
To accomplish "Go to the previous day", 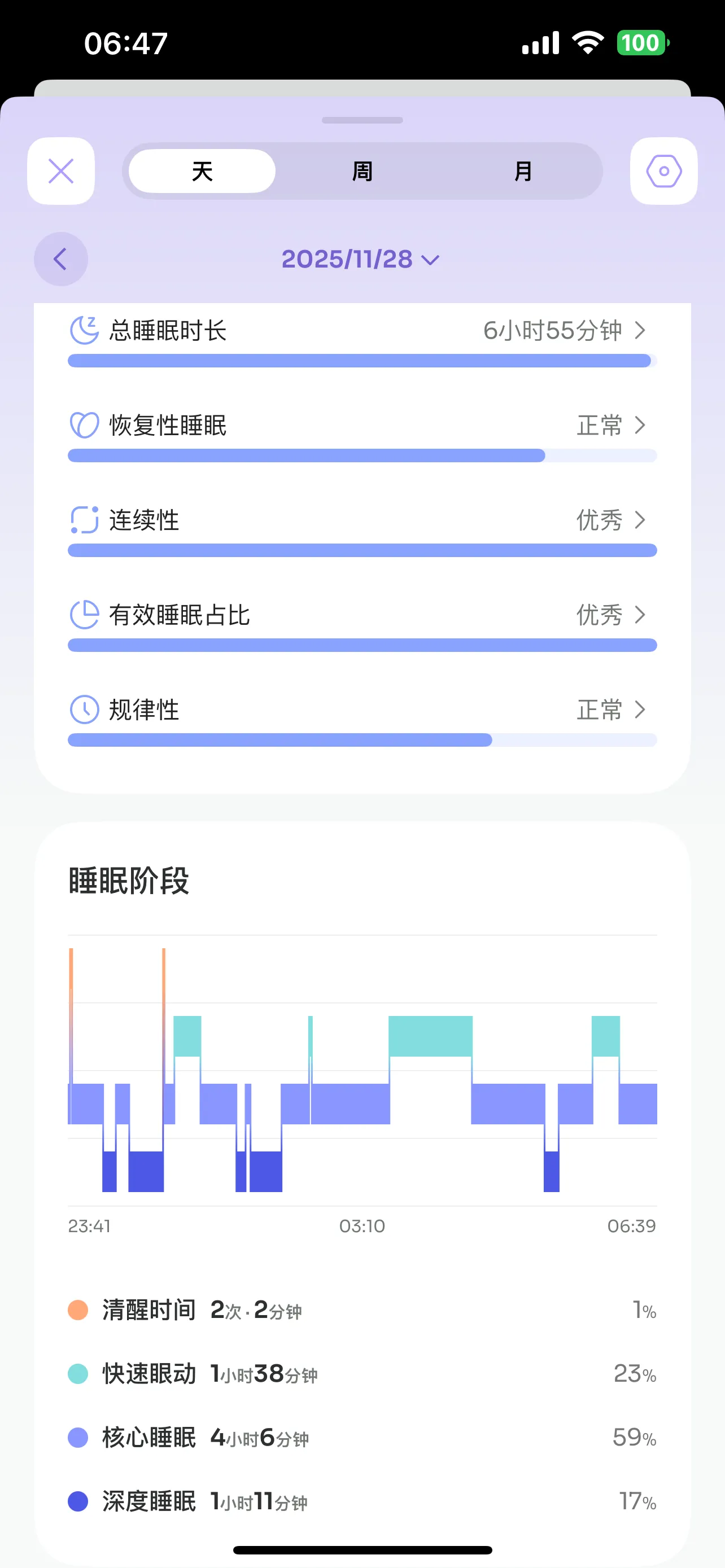I will (x=61, y=259).
